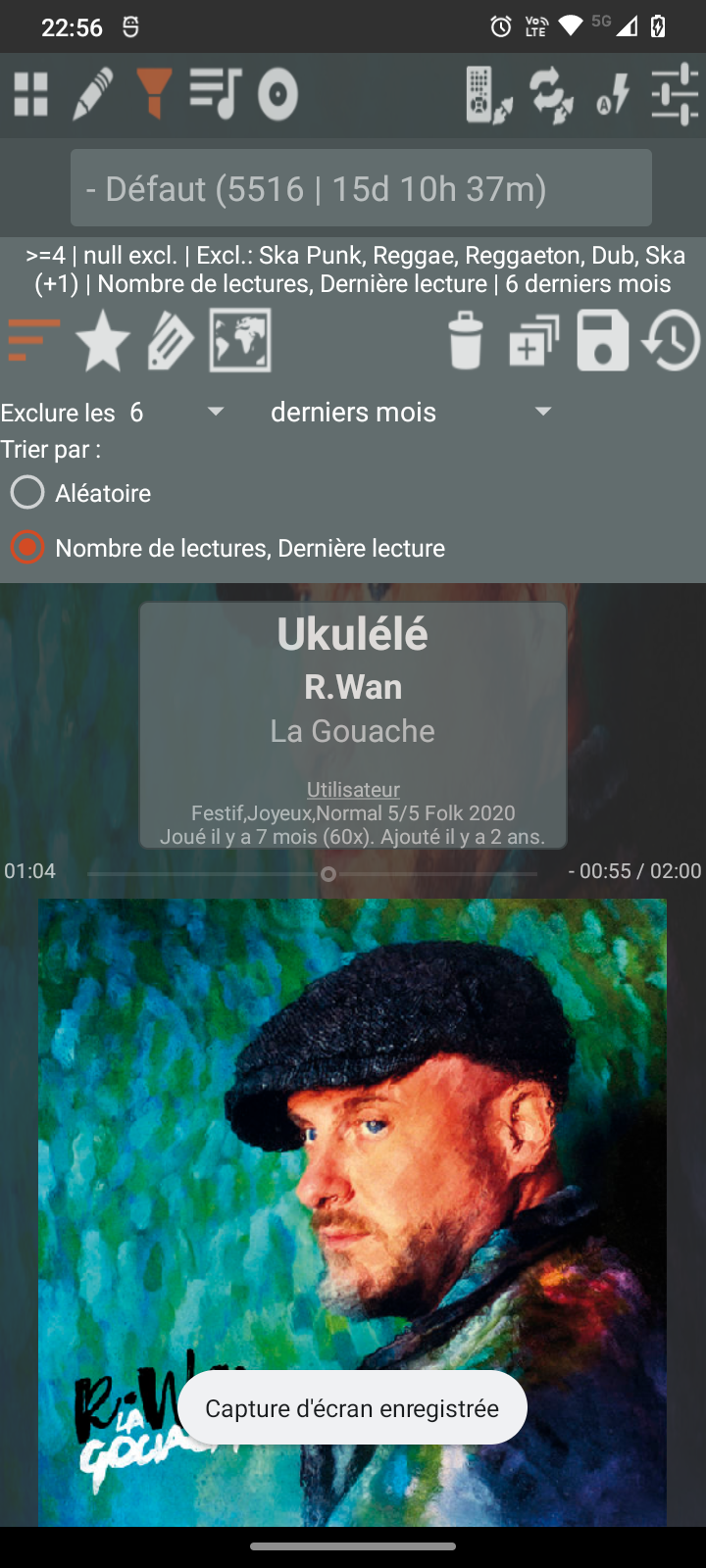Tap the trash bin icon
The width and height of the screenshot is (706, 1568).
[466, 340]
